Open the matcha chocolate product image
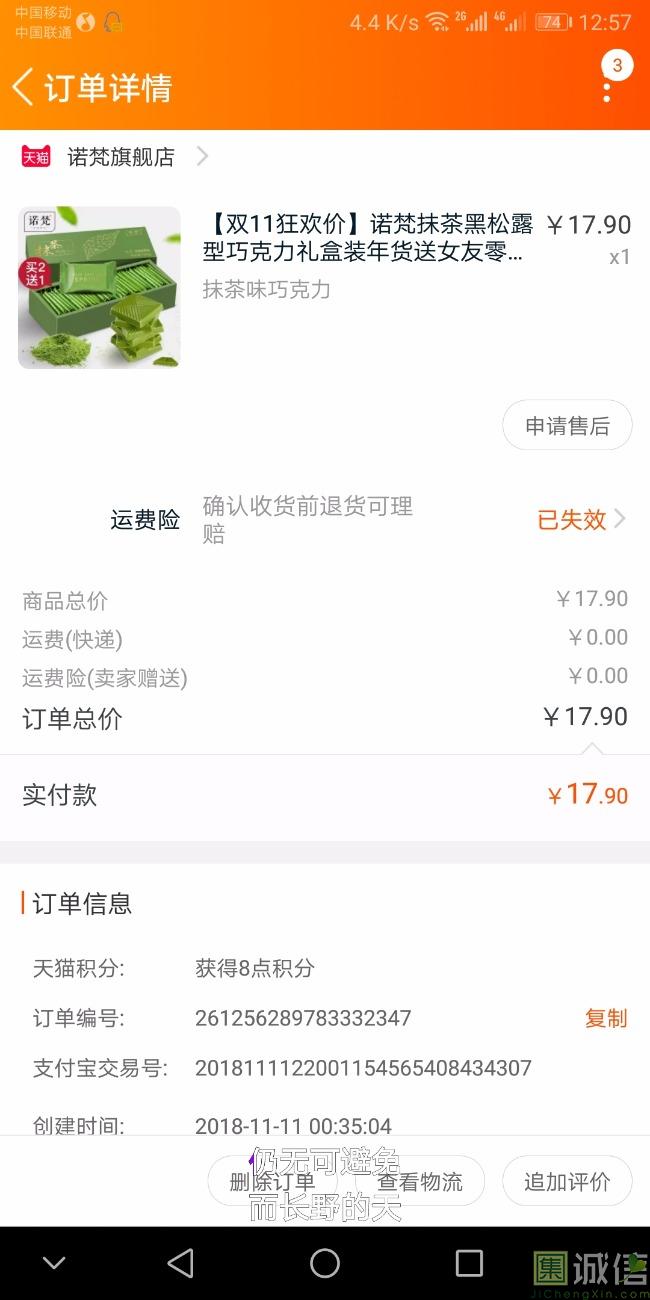650x1300 pixels. click(x=99, y=287)
